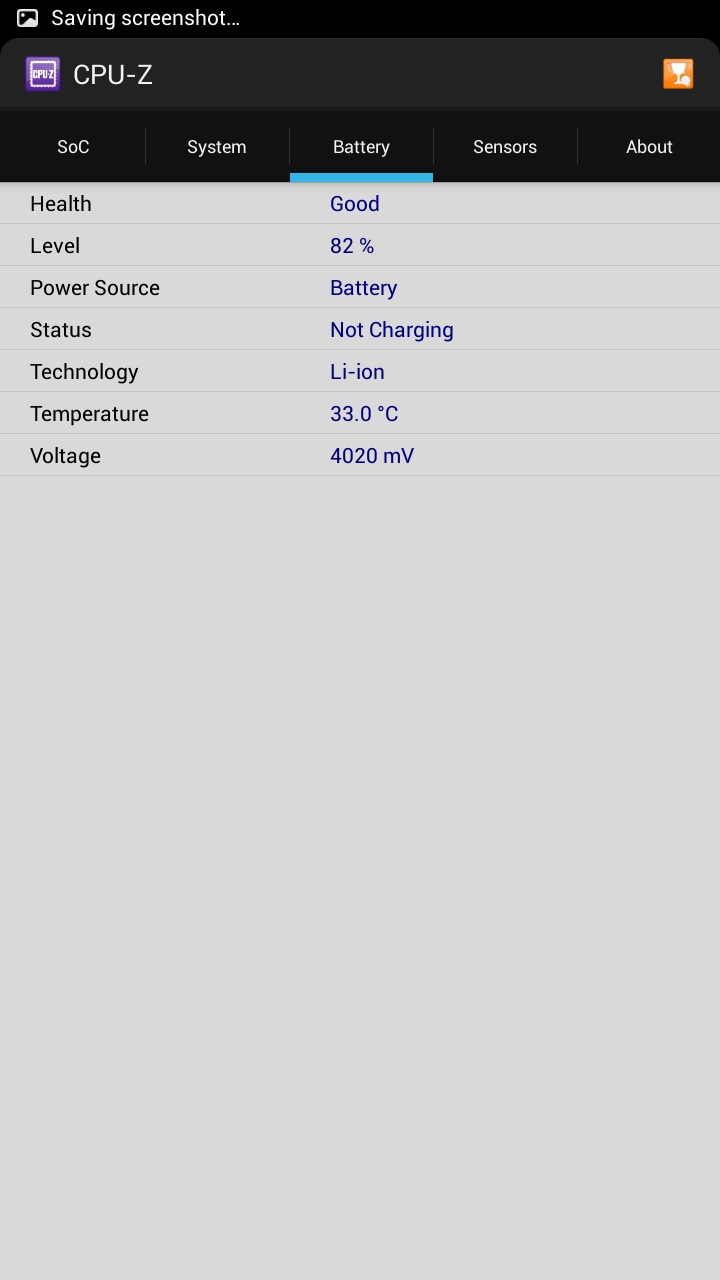Image resolution: width=720 pixels, height=1280 pixels.
Task: Switch to the SoC tab
Action: coord(73,147)
